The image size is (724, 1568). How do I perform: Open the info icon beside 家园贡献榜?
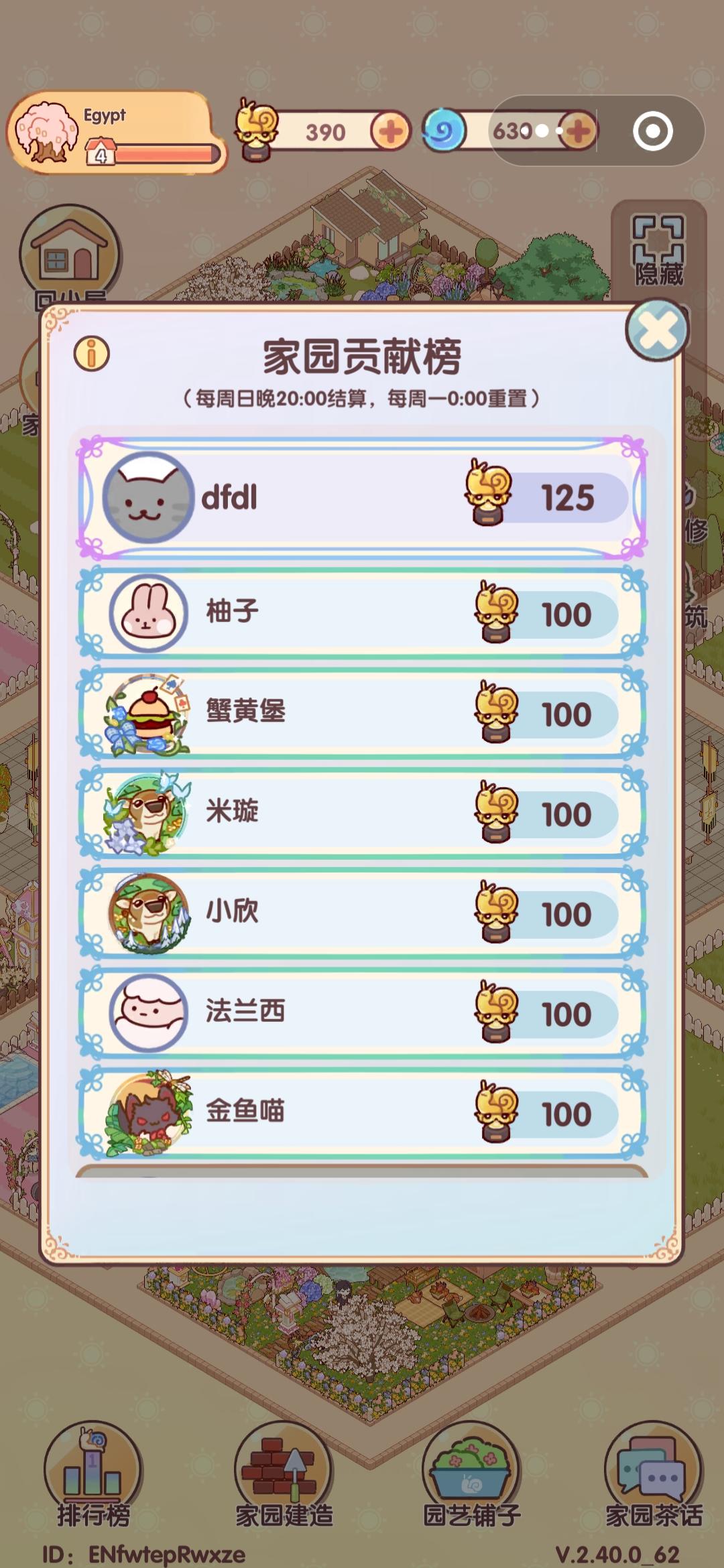pyautogui.click(x=91, y=353)
